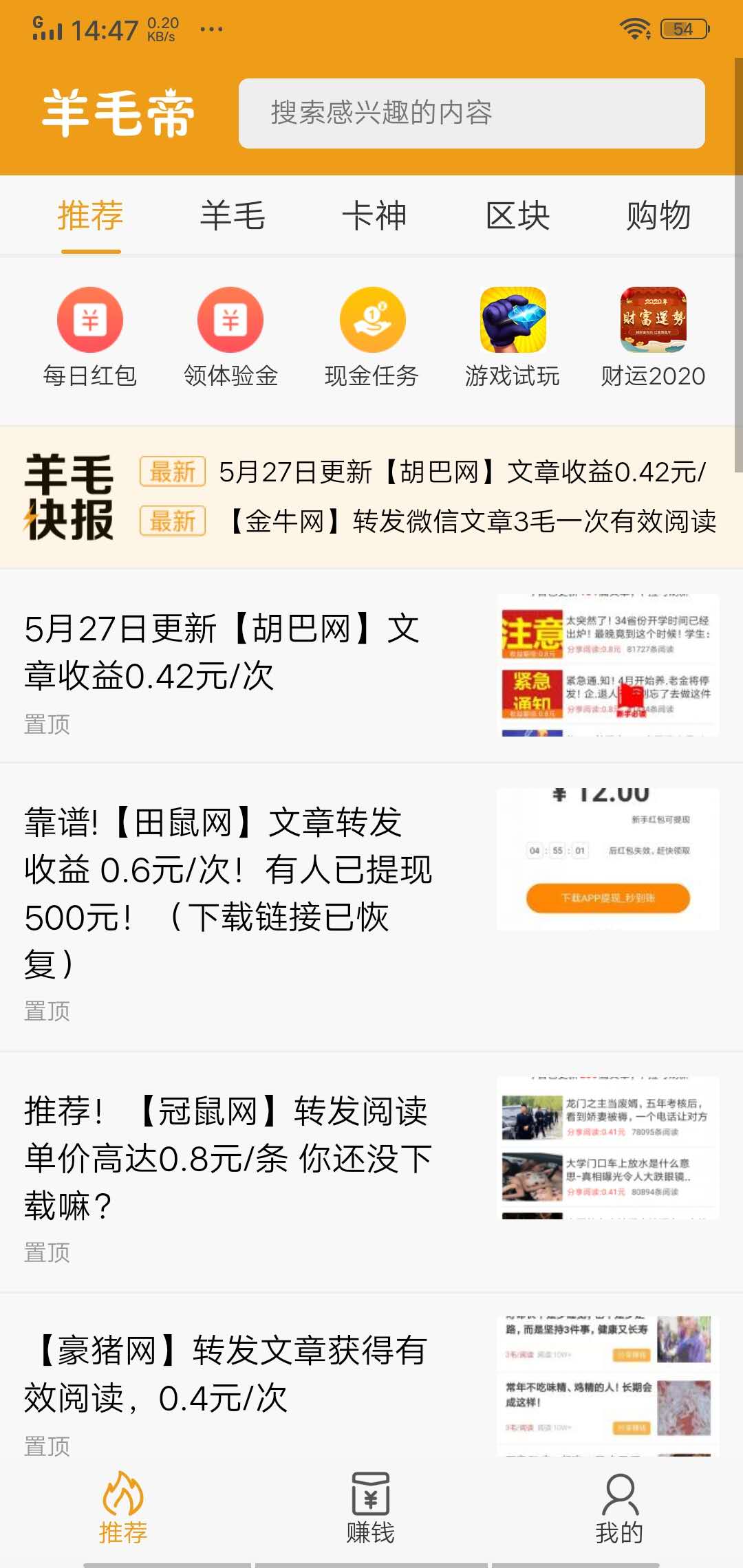Open the 田鼠网 article about 0.6元 earnings
The image size is (743, 1568).
click(x=227, y=880)
